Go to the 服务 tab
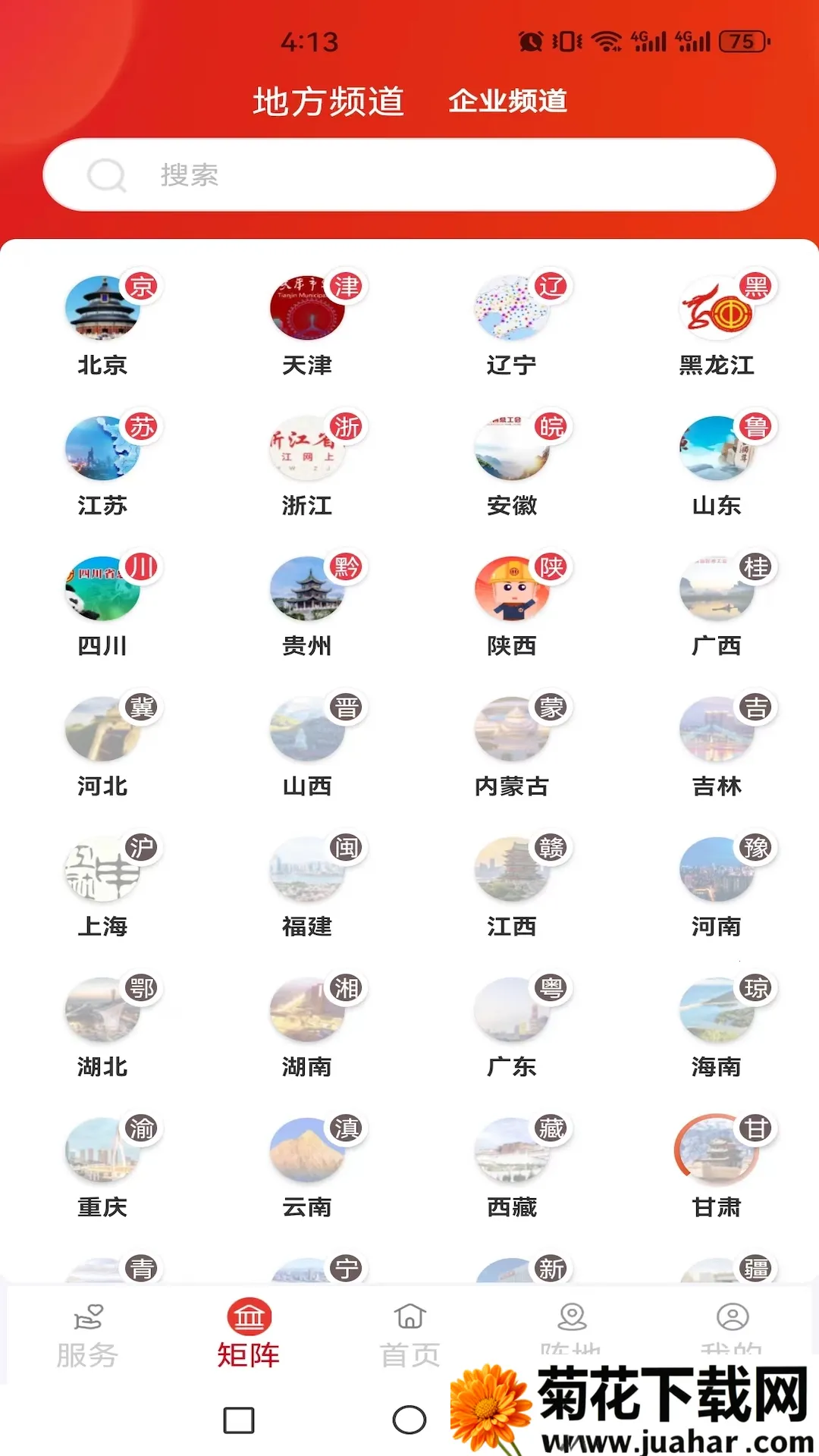The image size is (819, 1456). 88,1335
